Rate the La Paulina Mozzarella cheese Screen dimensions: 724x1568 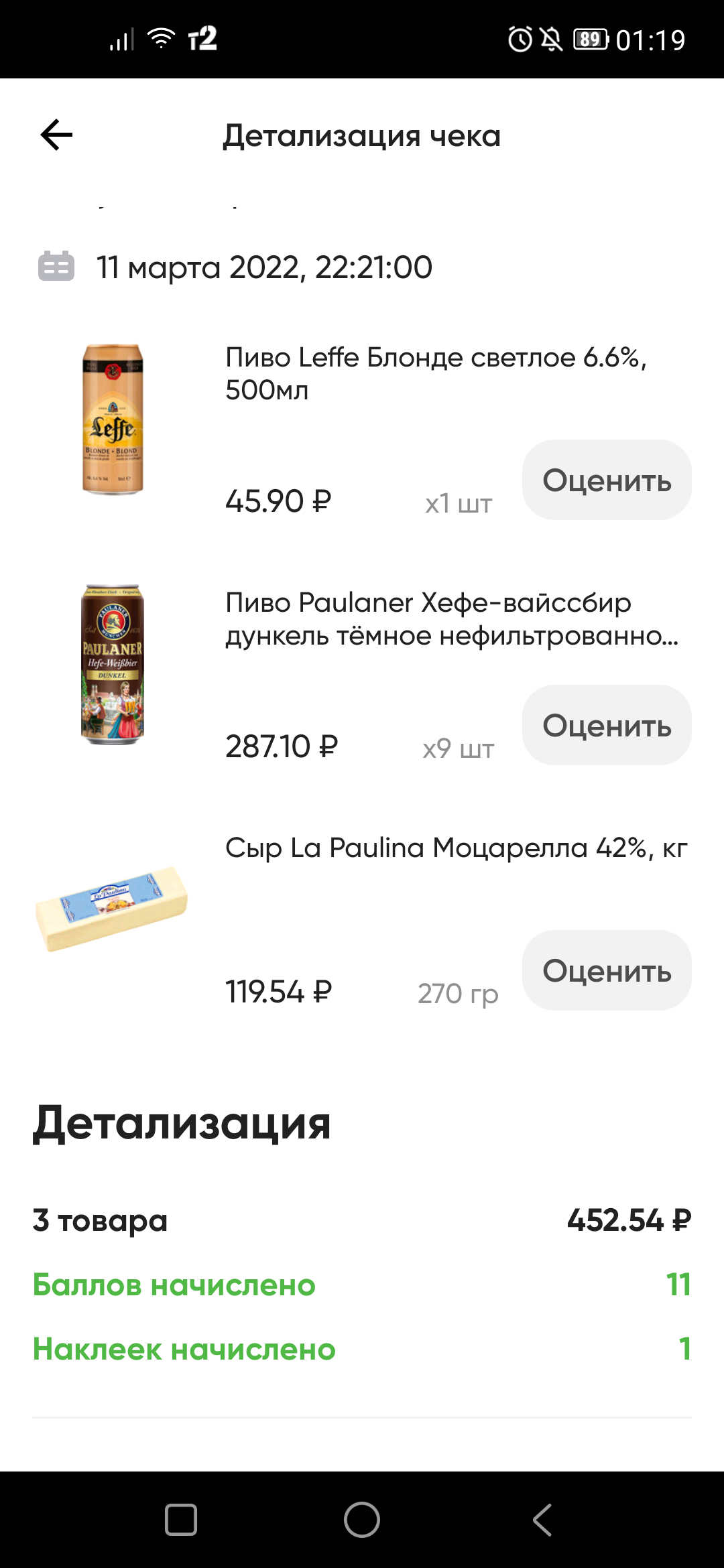(x=607, y=971)
